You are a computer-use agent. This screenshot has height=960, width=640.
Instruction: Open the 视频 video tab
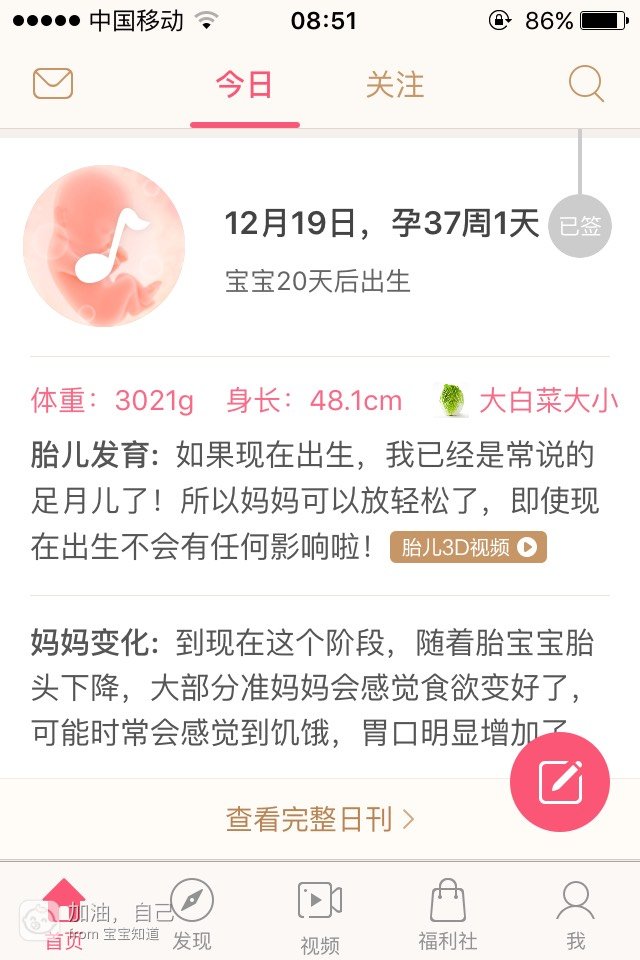click(320, 914)
